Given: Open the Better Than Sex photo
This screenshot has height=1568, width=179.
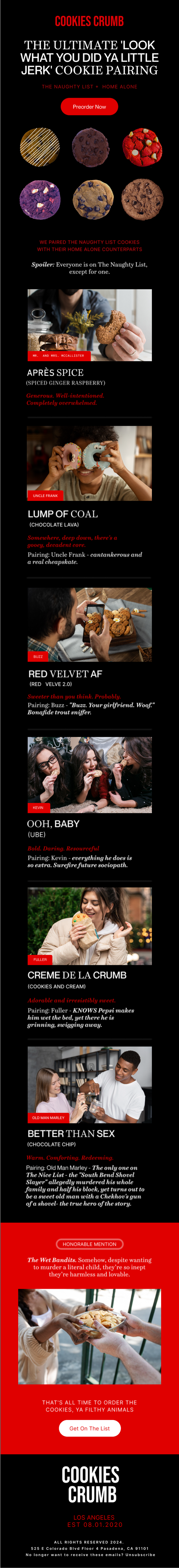Looking at the screenshot, I should pos(89,1084).
